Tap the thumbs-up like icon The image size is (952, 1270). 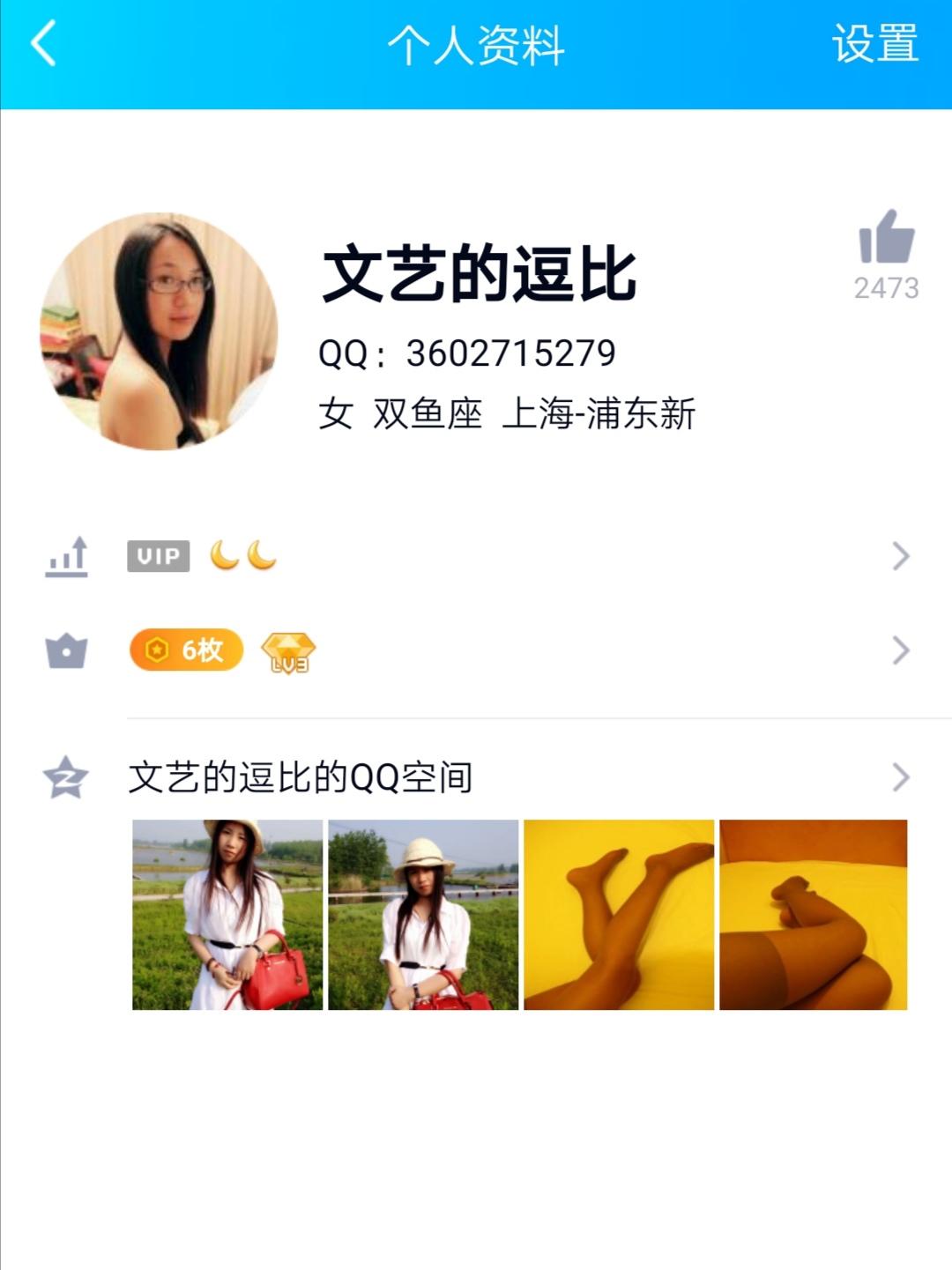click(x=886, y=238)
